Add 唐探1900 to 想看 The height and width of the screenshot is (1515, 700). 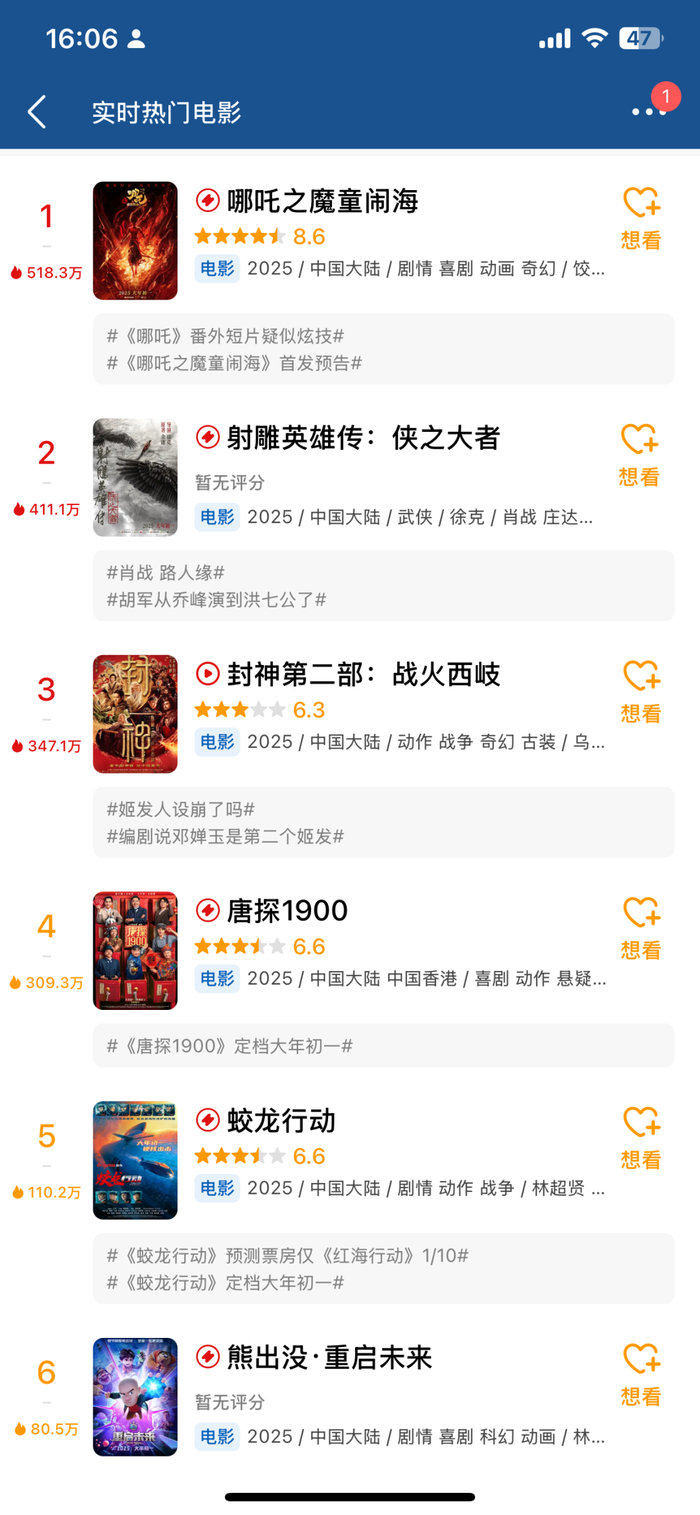click(x=641, y=929)
